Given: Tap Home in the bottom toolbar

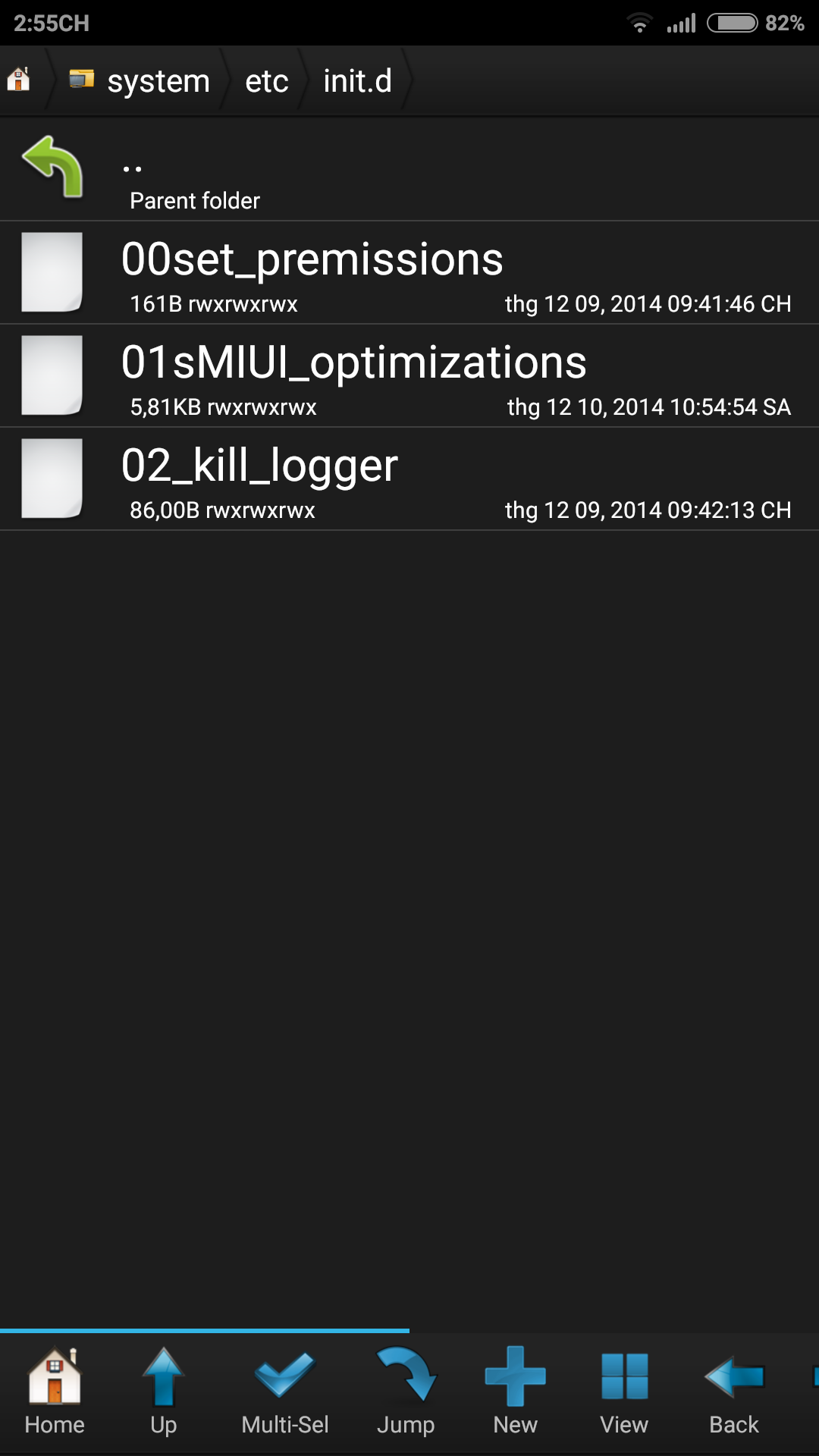Looking at the screenshot, I should point(55,1392).
